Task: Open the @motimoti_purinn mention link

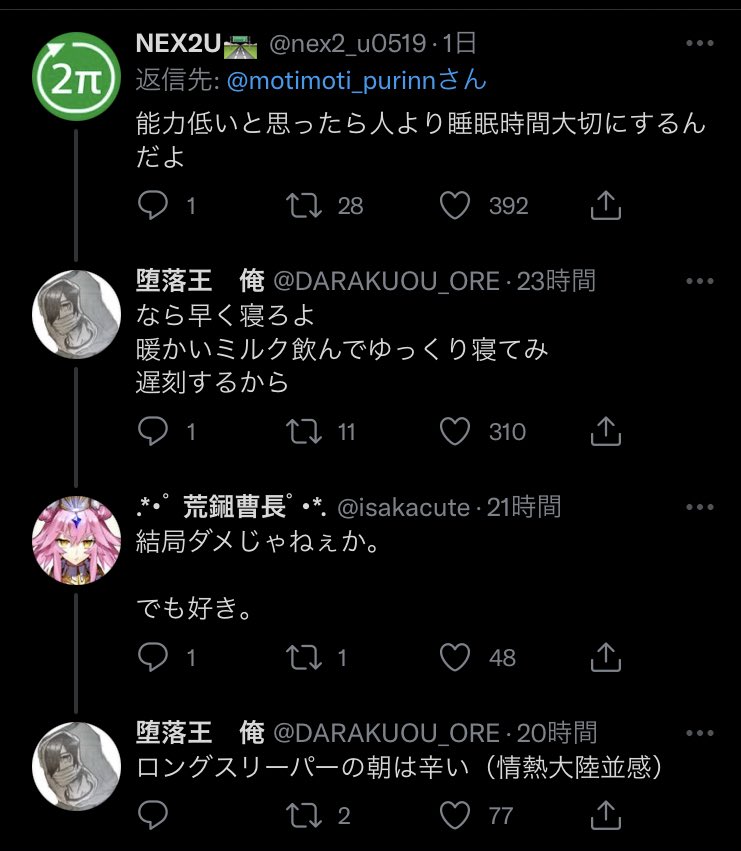Action: pyautogui.click(x=356, y=81)
